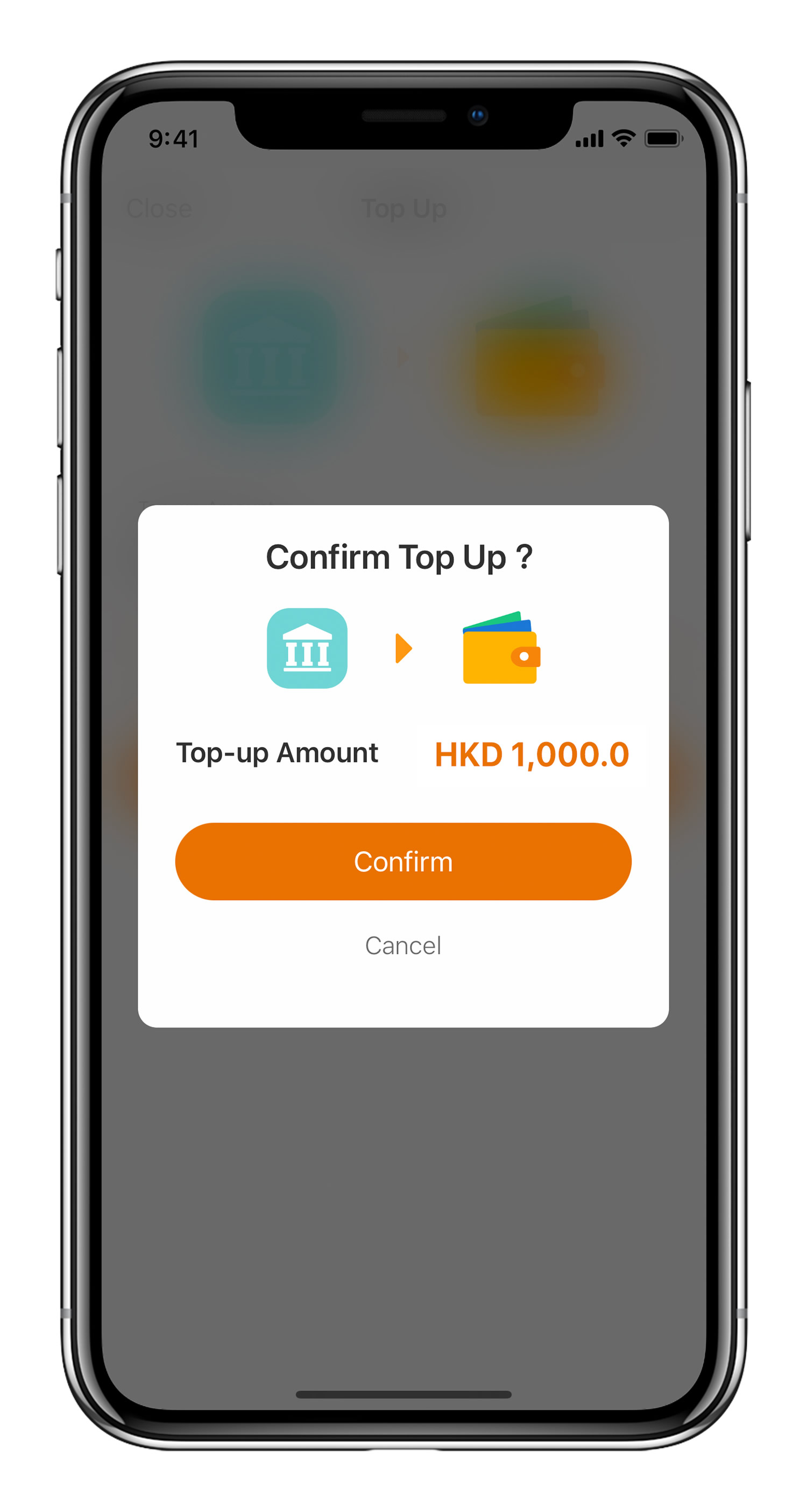
Task: Confirm the HKD 1,000 top up
Action: [x=403, y=861]
